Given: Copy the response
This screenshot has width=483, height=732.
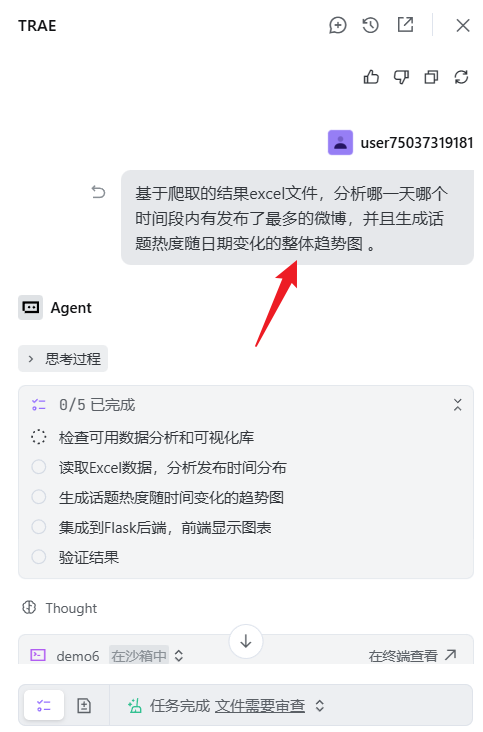Looking at the screenshot, I should point(431,77).
